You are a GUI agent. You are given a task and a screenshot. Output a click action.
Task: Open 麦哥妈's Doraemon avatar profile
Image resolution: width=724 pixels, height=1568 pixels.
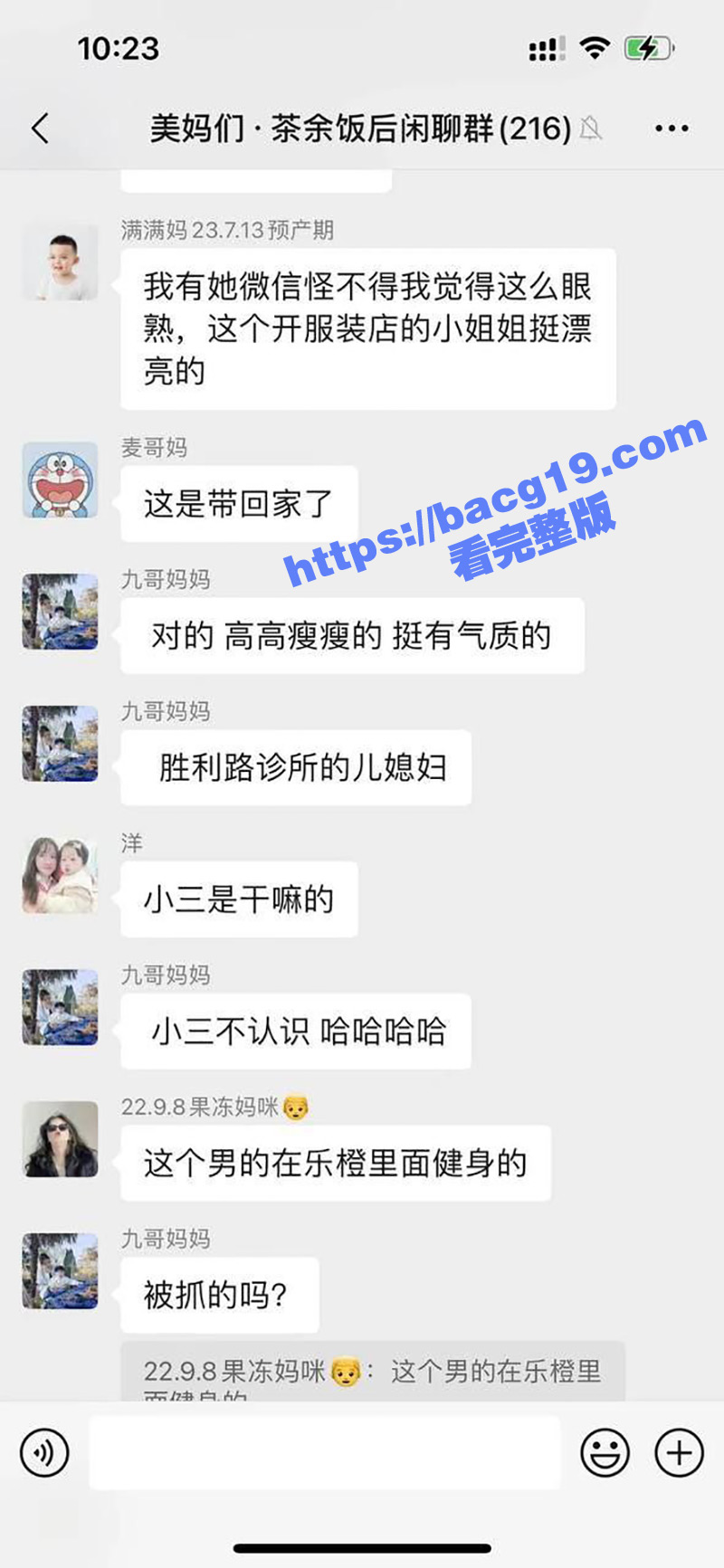60,480
